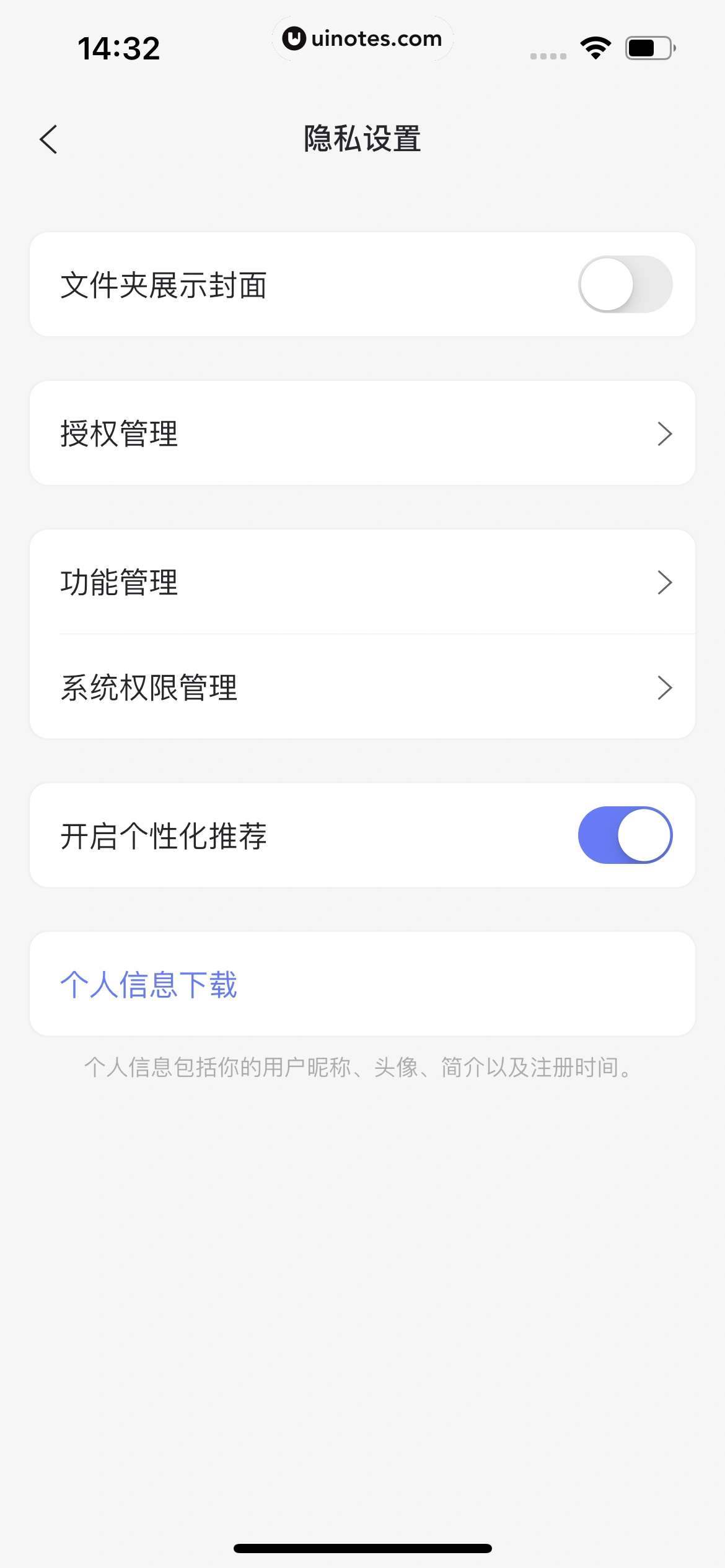The height and width of the screenshot is (1568, 725).
Task: Toggle folder cover display setting
Action: click(626, 284)
